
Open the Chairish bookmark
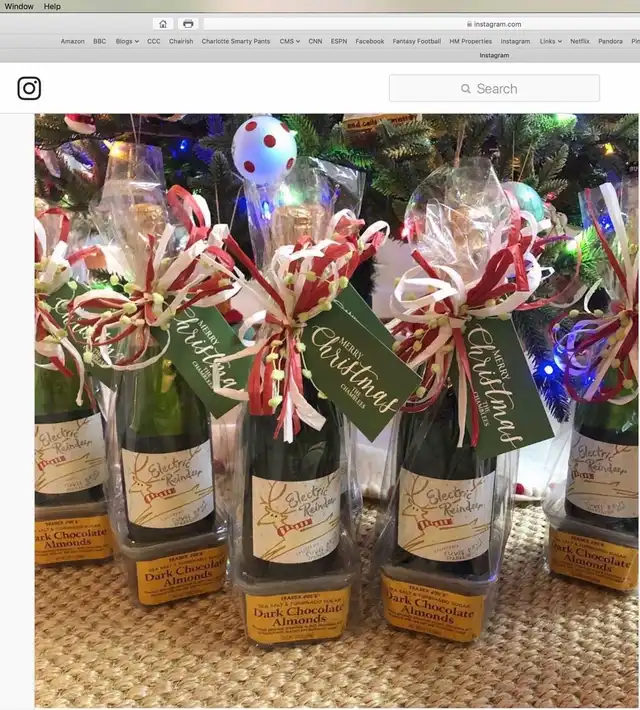click(181, 41)
